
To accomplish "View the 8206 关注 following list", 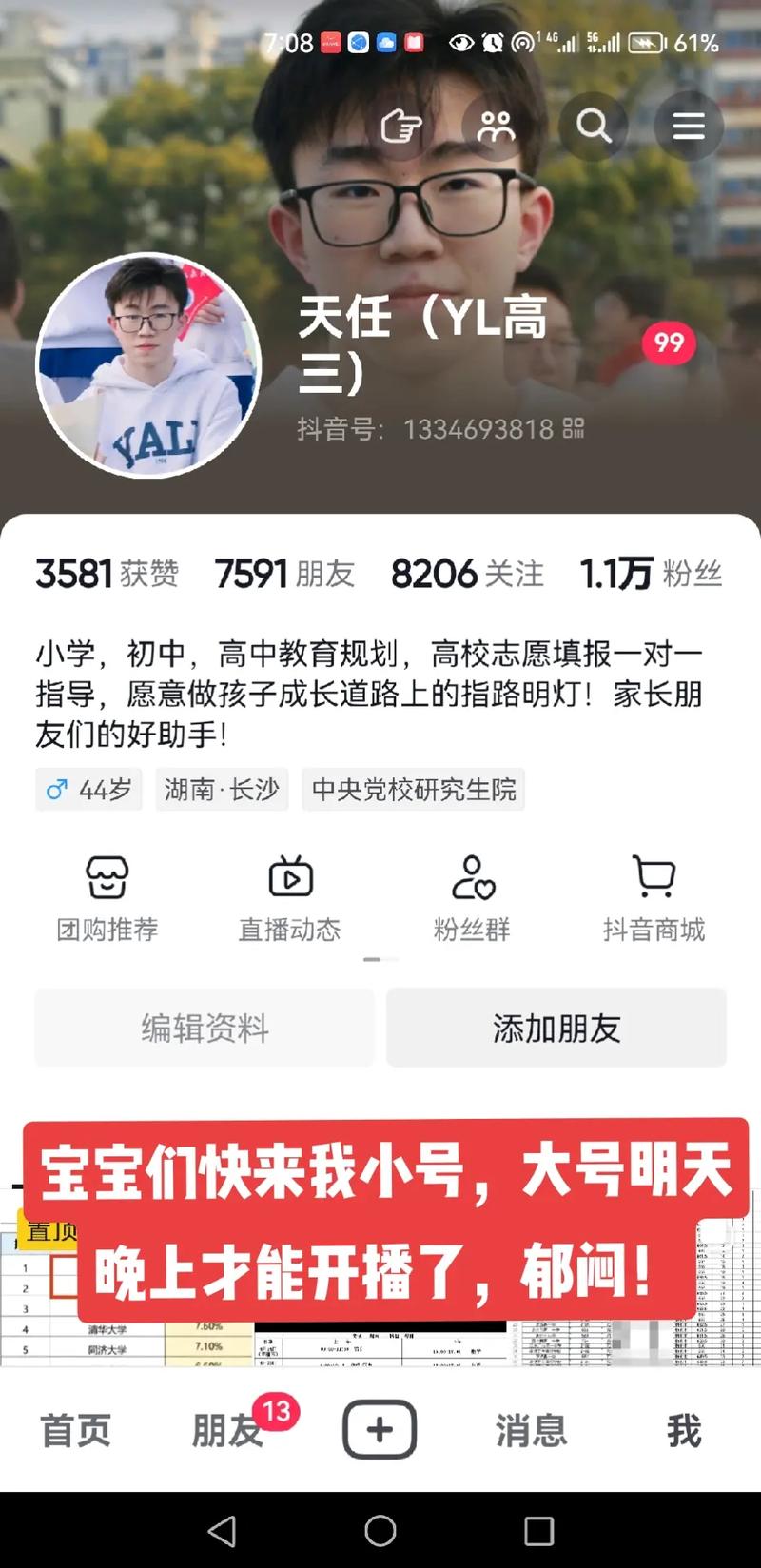I will [x=467, y=574].
